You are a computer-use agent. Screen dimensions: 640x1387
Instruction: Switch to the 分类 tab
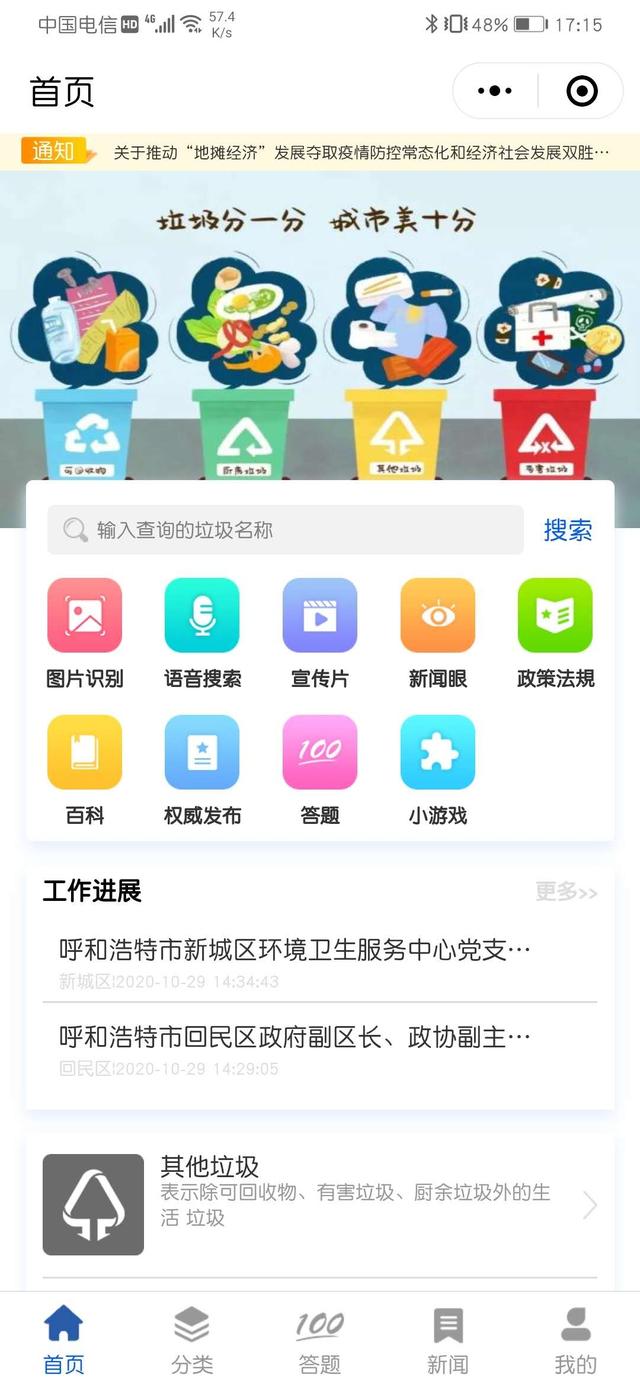pos(192,1340)
